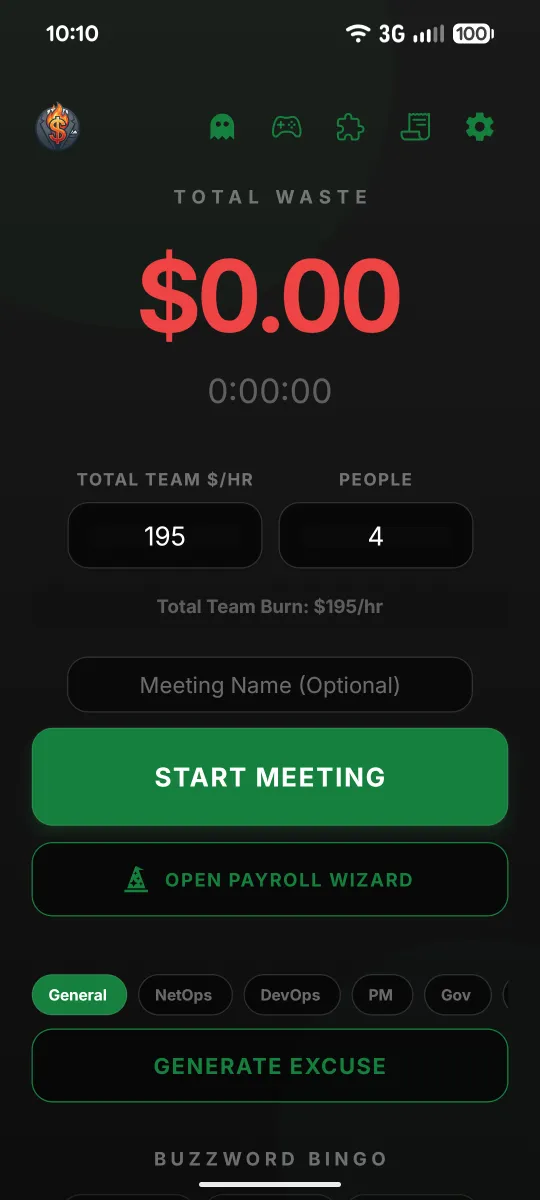The width and height of the screenshot is (540, 1200).
Task: Edit the People count field
Action: tap(375, 536)
